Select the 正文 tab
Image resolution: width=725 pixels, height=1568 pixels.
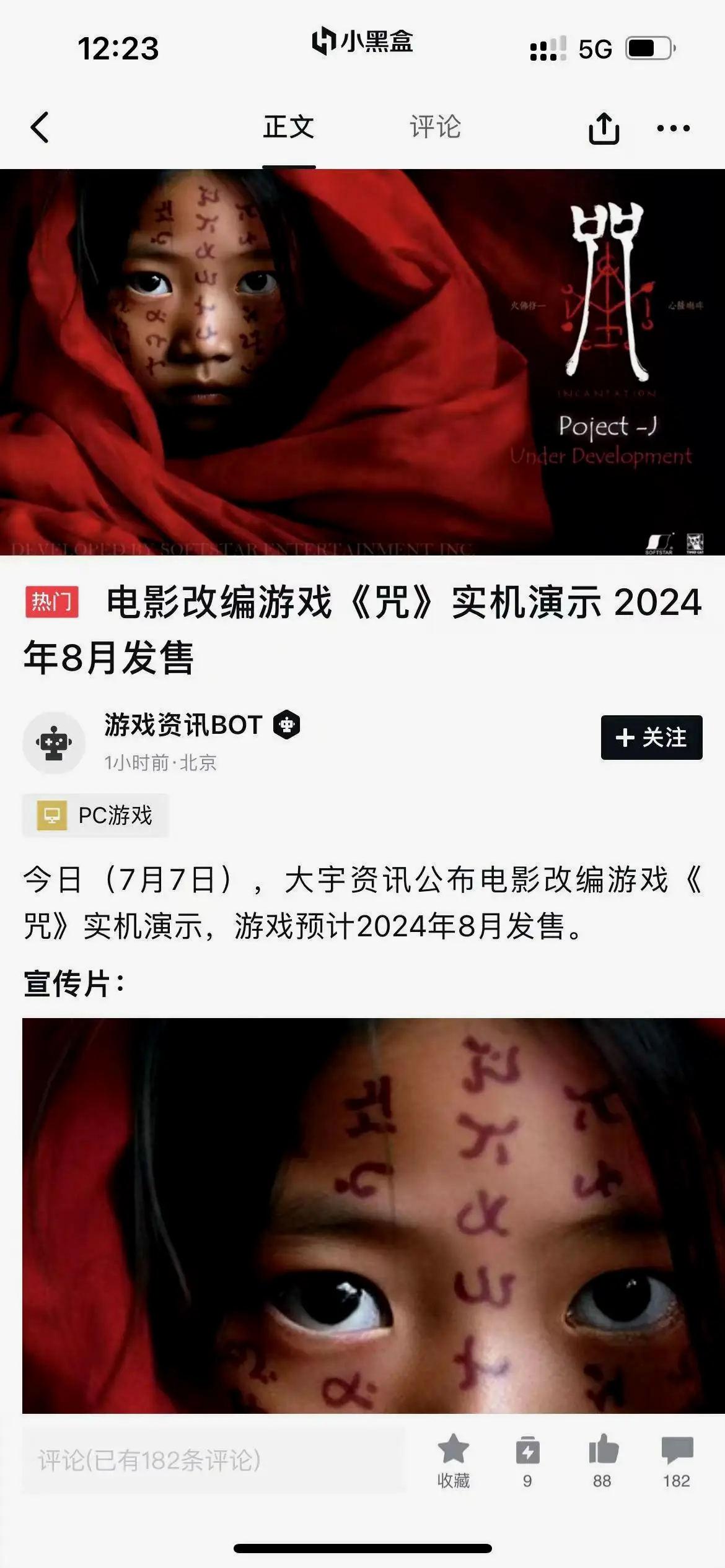[289, 128]
